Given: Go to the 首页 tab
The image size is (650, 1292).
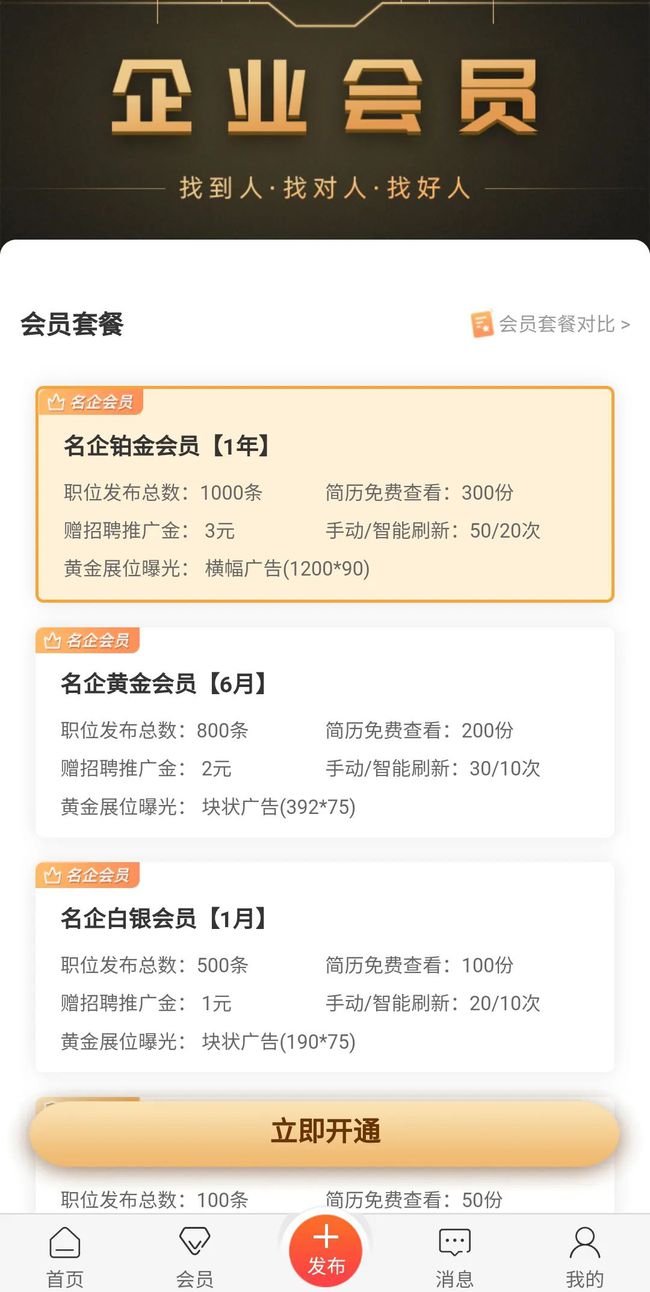Looking at the screenshot, I should (65, 1256).
